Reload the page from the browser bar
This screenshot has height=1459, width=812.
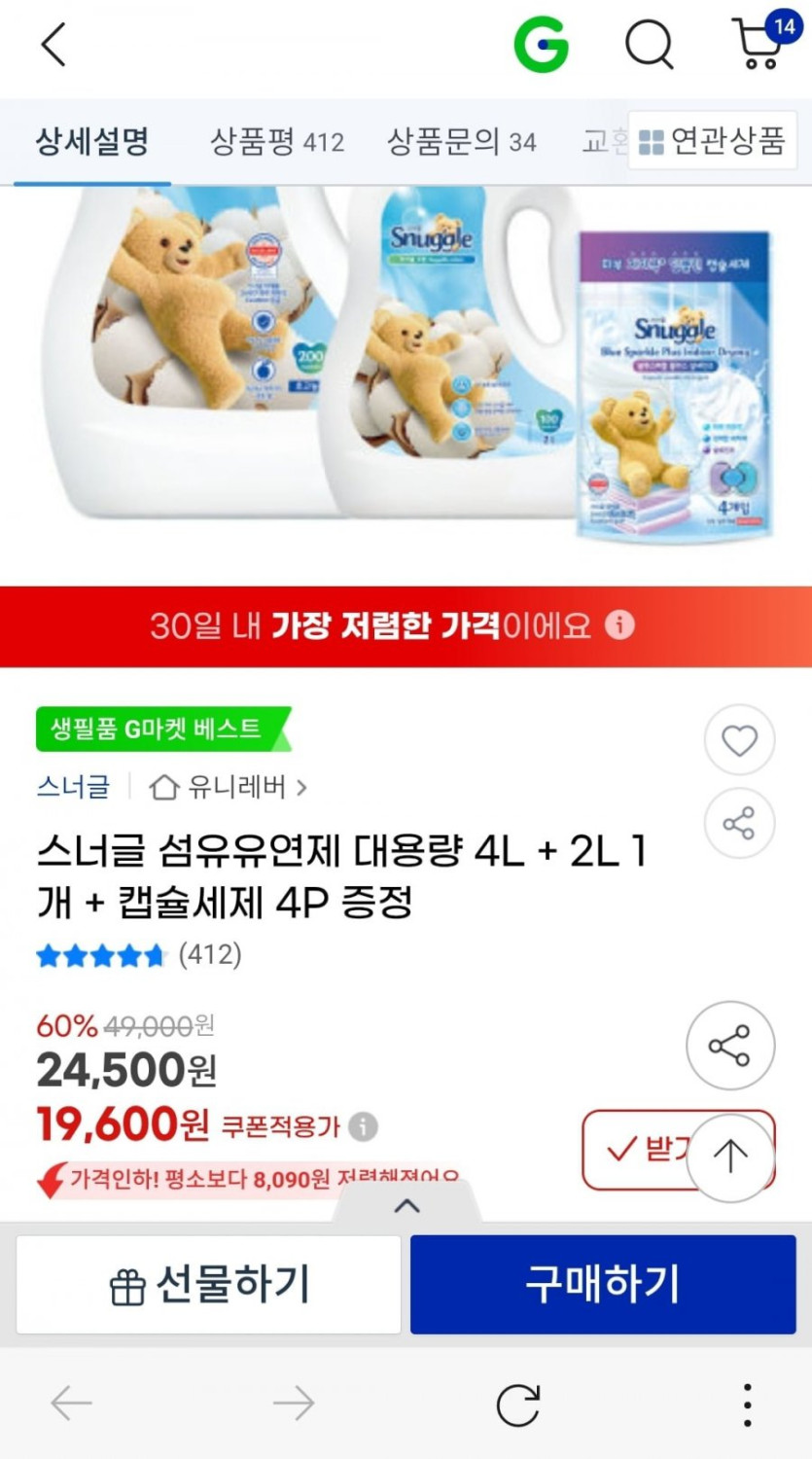point(517,1405)
